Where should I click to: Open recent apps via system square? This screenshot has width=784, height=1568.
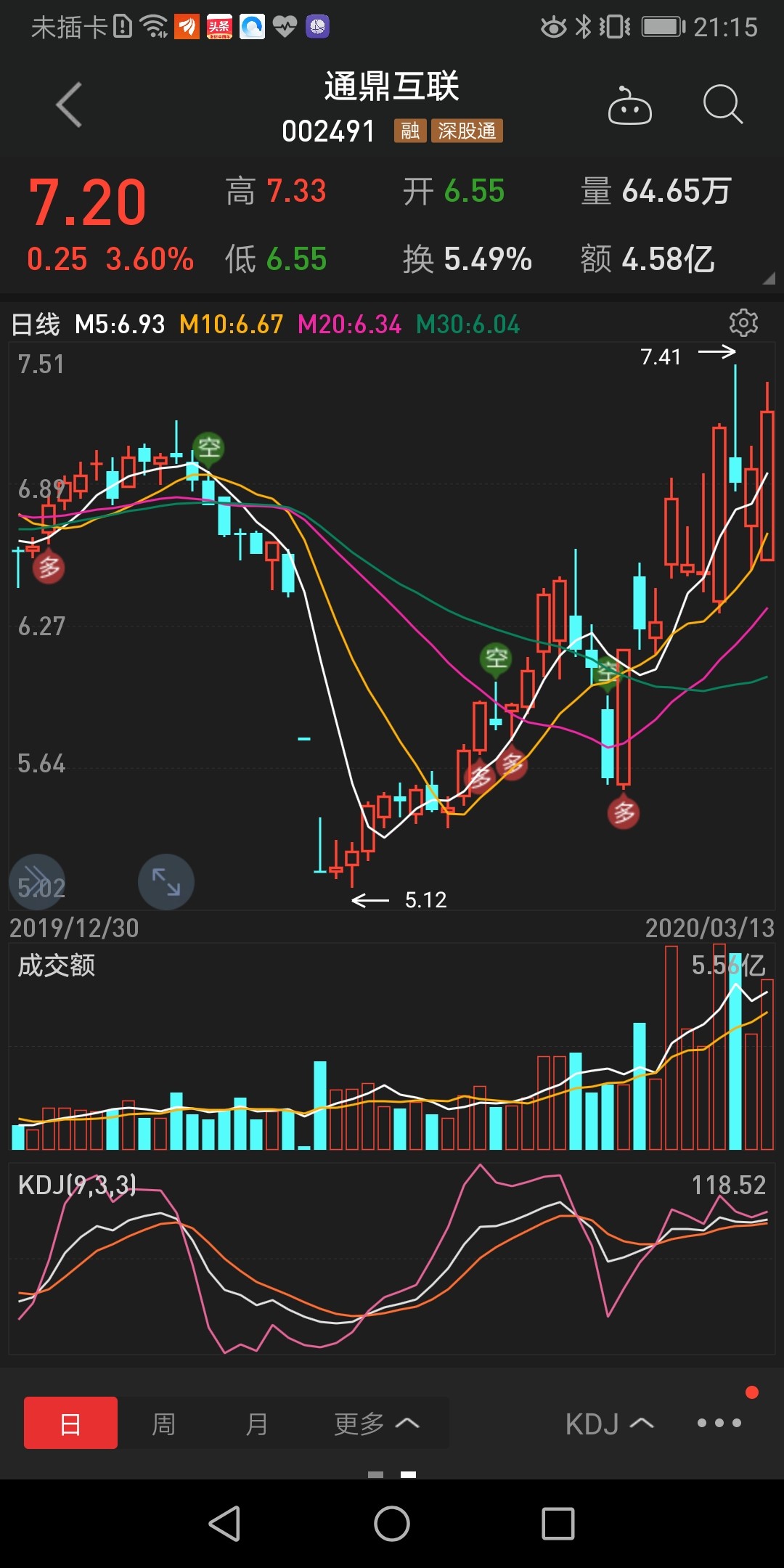tap(558, 1523)
